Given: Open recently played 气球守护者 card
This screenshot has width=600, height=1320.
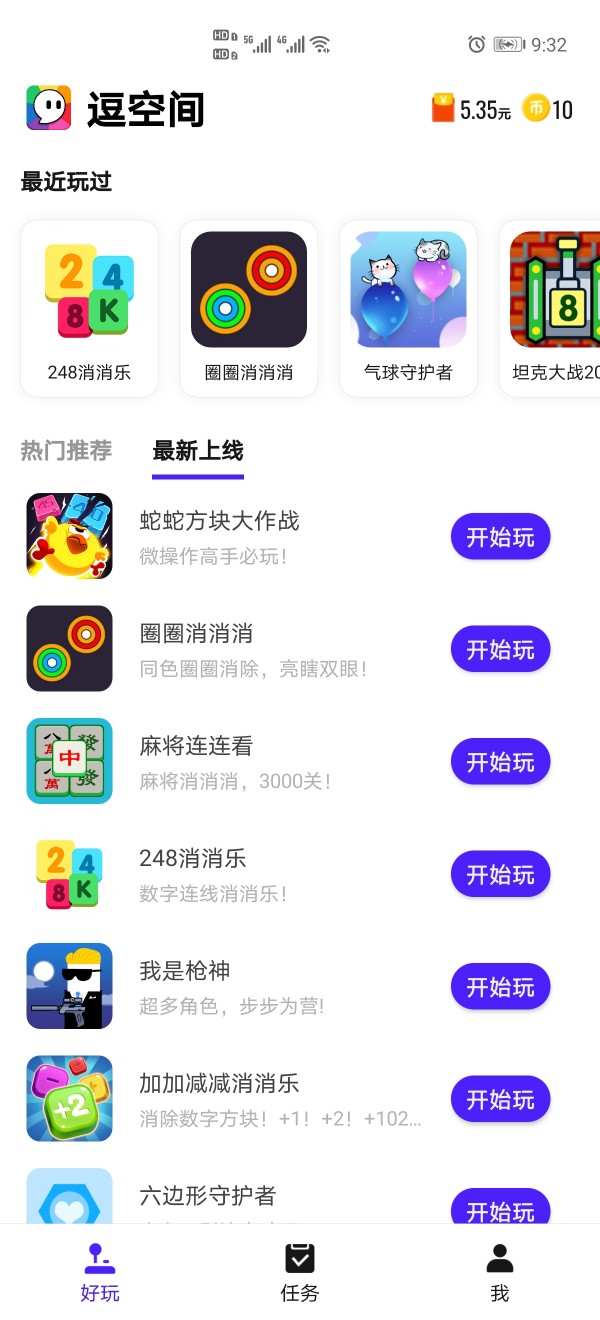Looking at the screenshot, I should click(x=408, y=308).
